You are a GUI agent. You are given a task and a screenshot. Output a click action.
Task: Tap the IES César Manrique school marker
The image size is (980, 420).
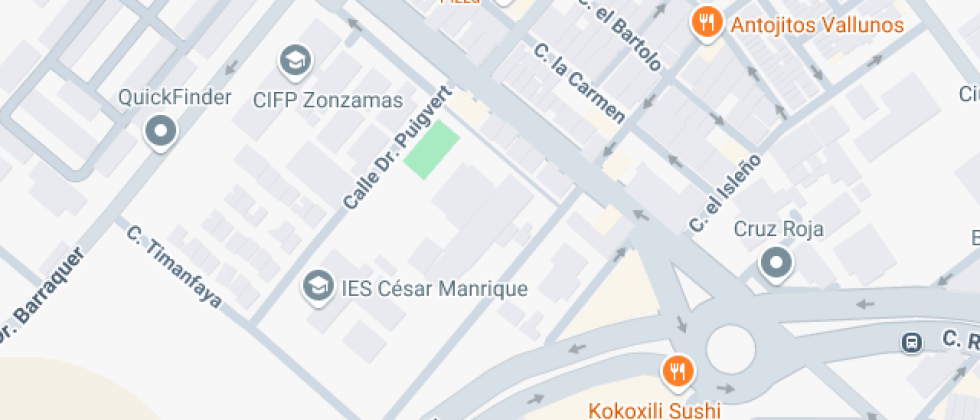tap(319, 288)
